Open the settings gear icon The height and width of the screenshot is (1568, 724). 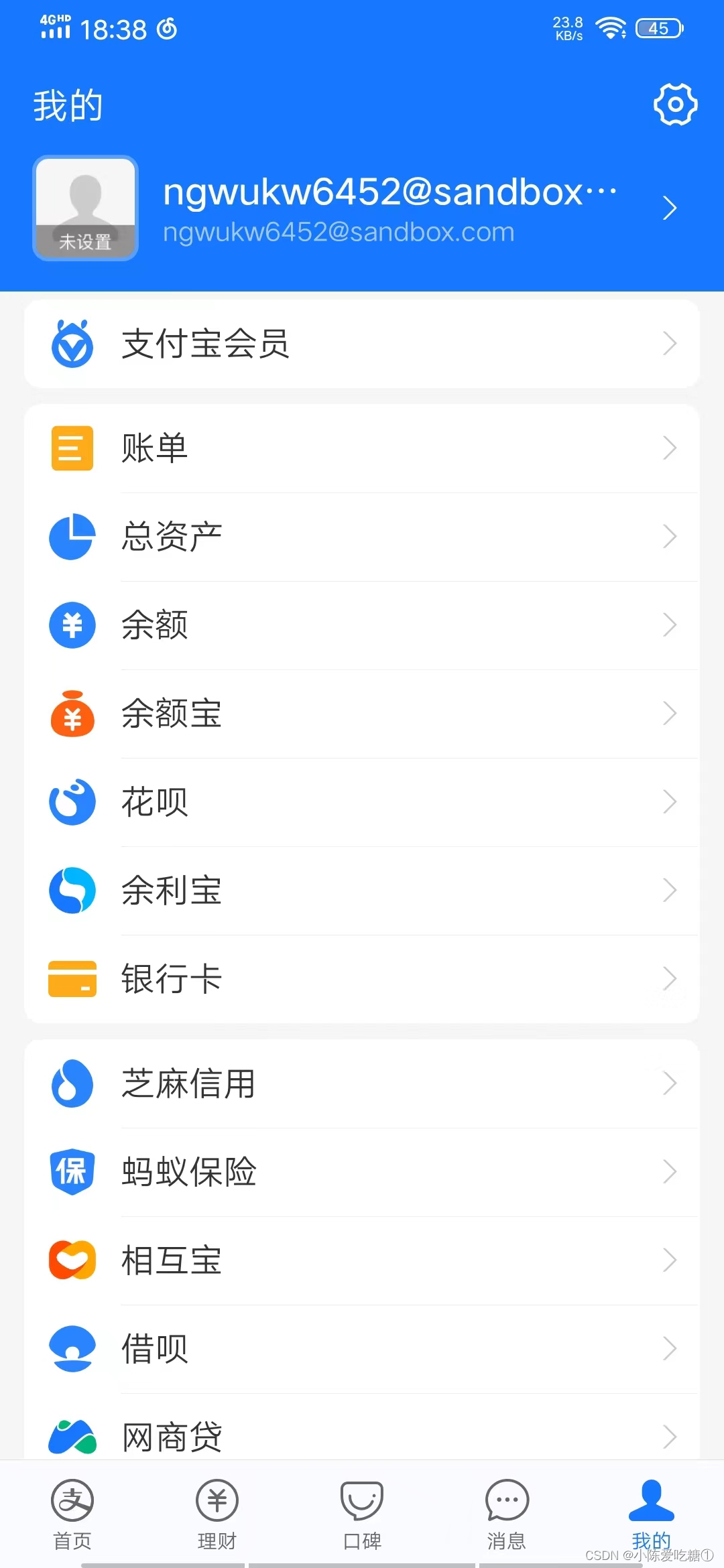pyautogui.click(x=675, y=105)
